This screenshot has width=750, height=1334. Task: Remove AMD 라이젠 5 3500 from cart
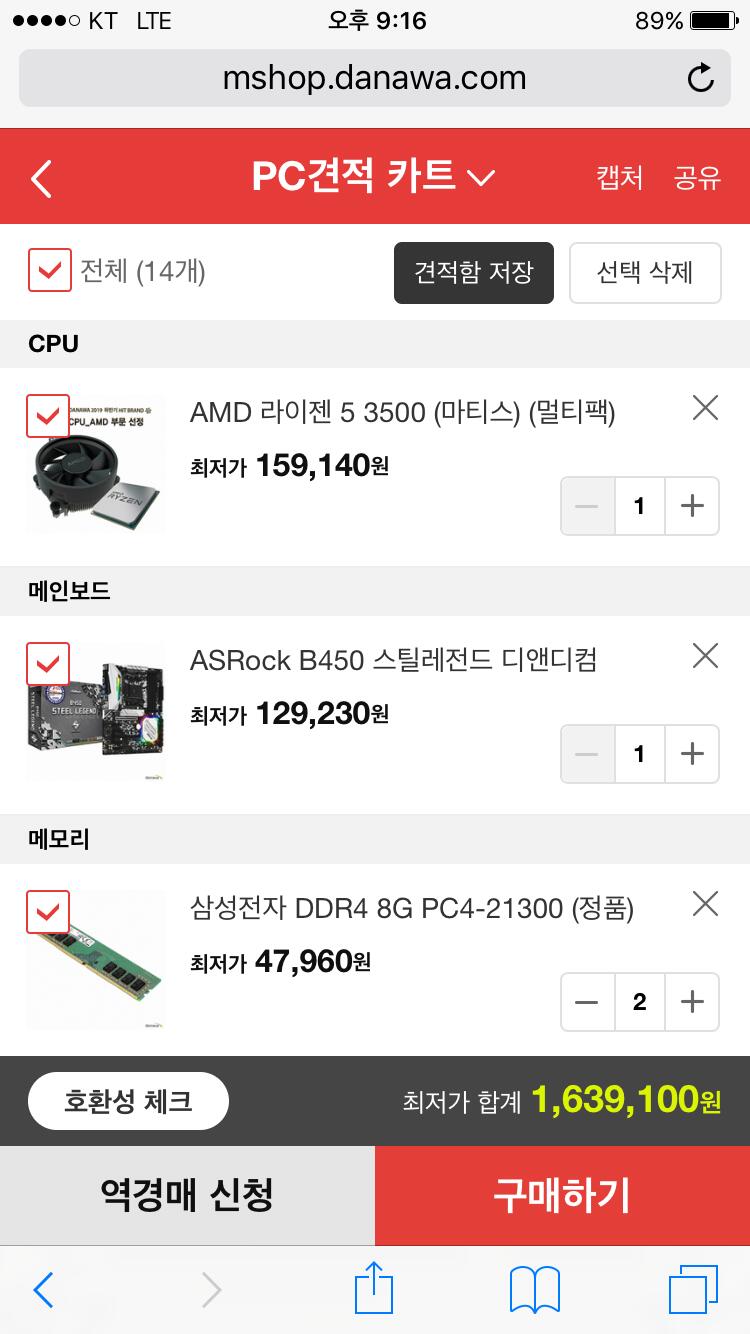(x=705, y=408)
